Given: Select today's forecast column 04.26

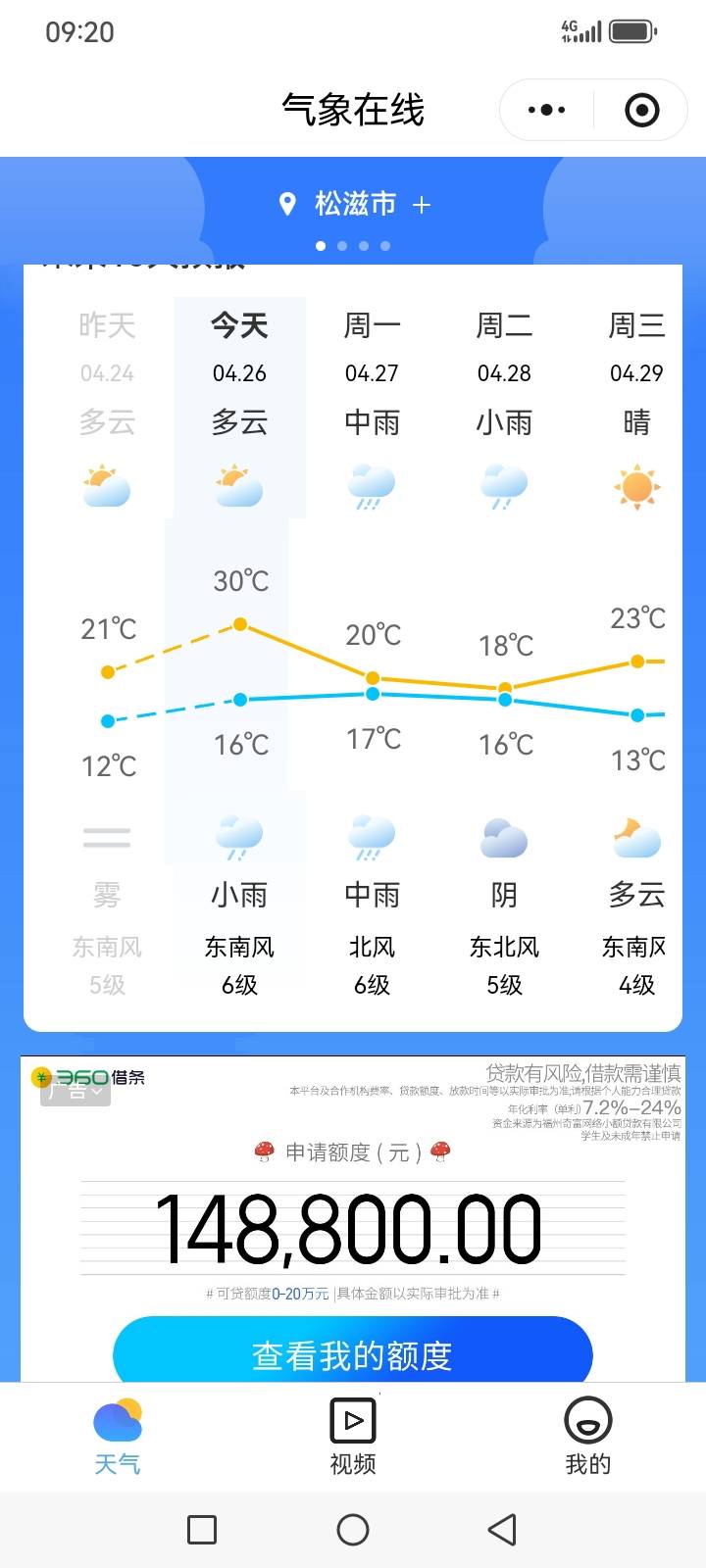Looking at the screenshot, I should pyautogui.click(x=239, y=372).
